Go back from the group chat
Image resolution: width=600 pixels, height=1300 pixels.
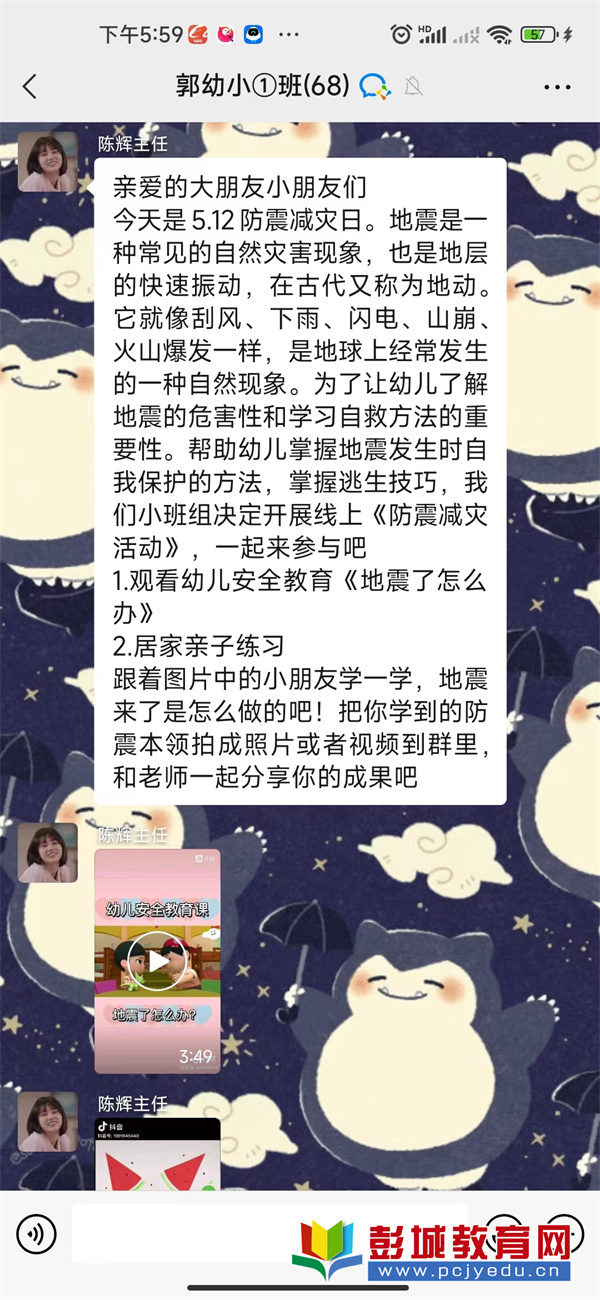(x=29, y=87)
